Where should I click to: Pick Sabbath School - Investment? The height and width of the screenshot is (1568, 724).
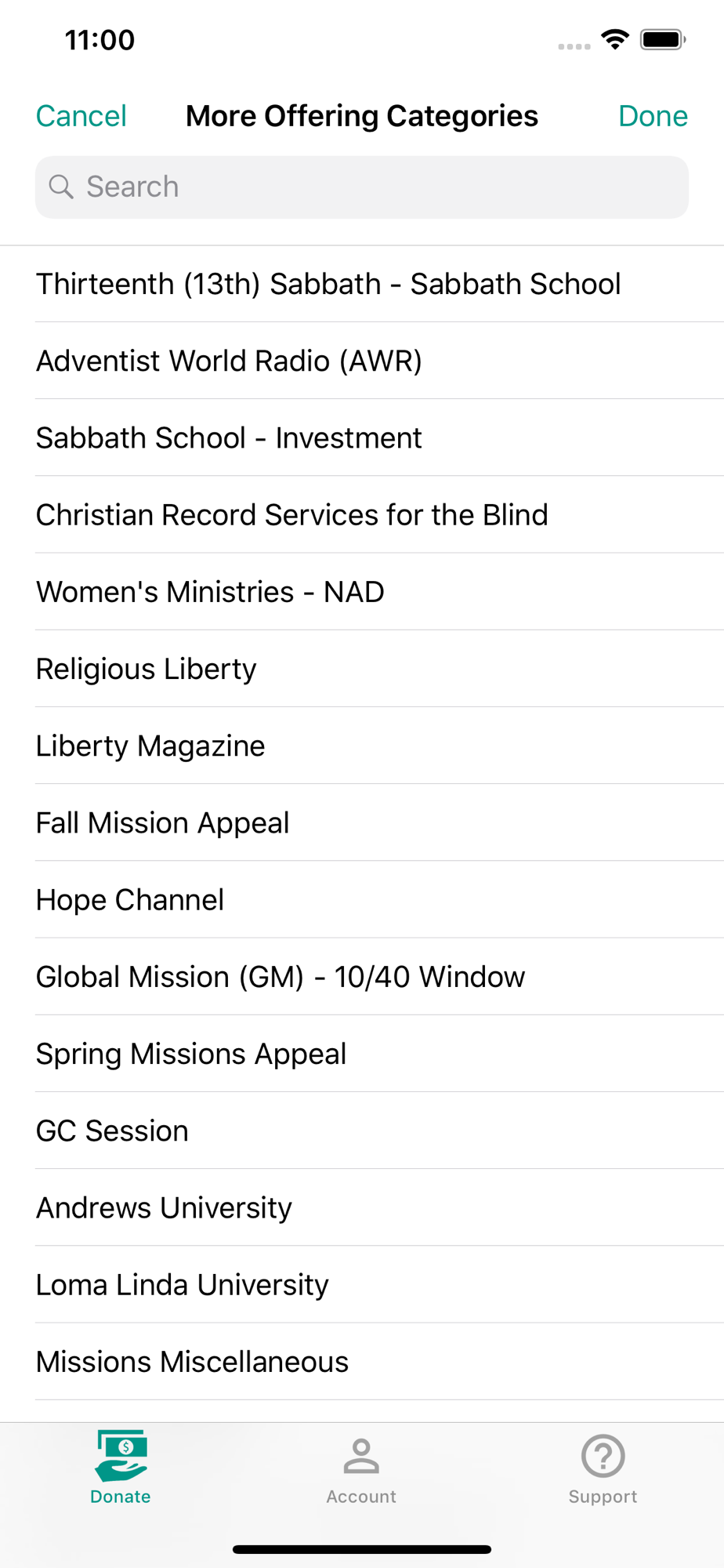pyautogui.click(x=362, y=437)
